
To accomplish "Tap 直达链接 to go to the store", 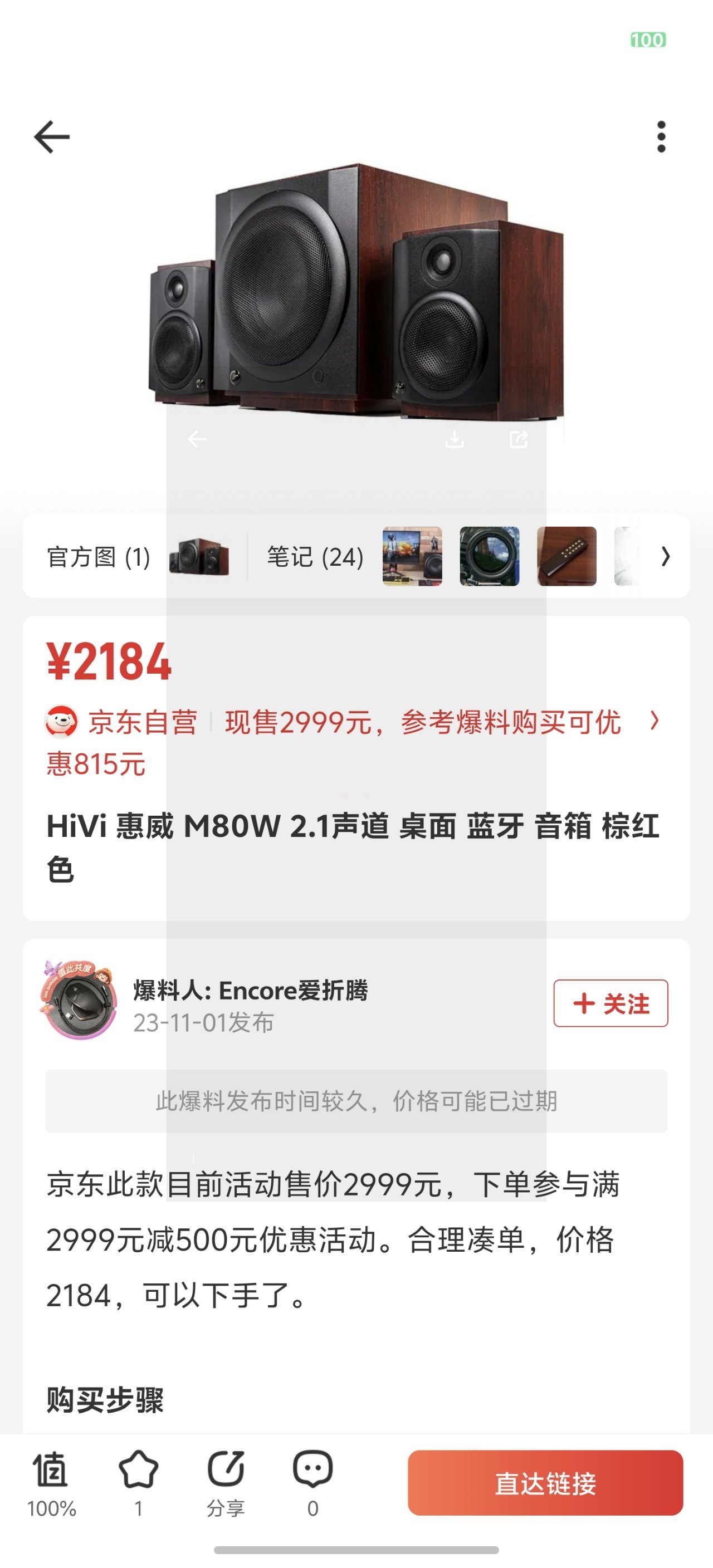I will click(x=545, y=1483).
